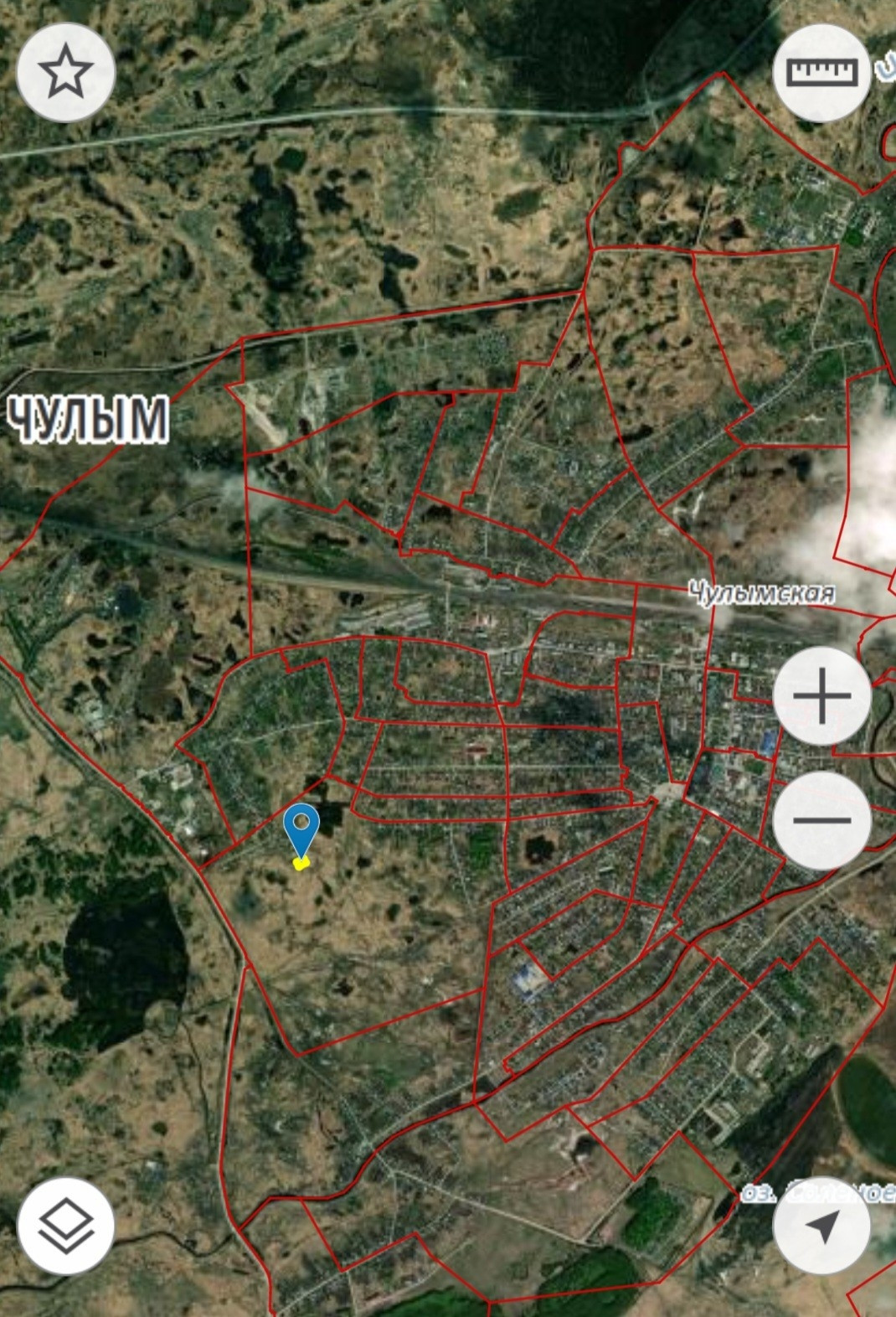Open the favorites star button

coord(66,73)
